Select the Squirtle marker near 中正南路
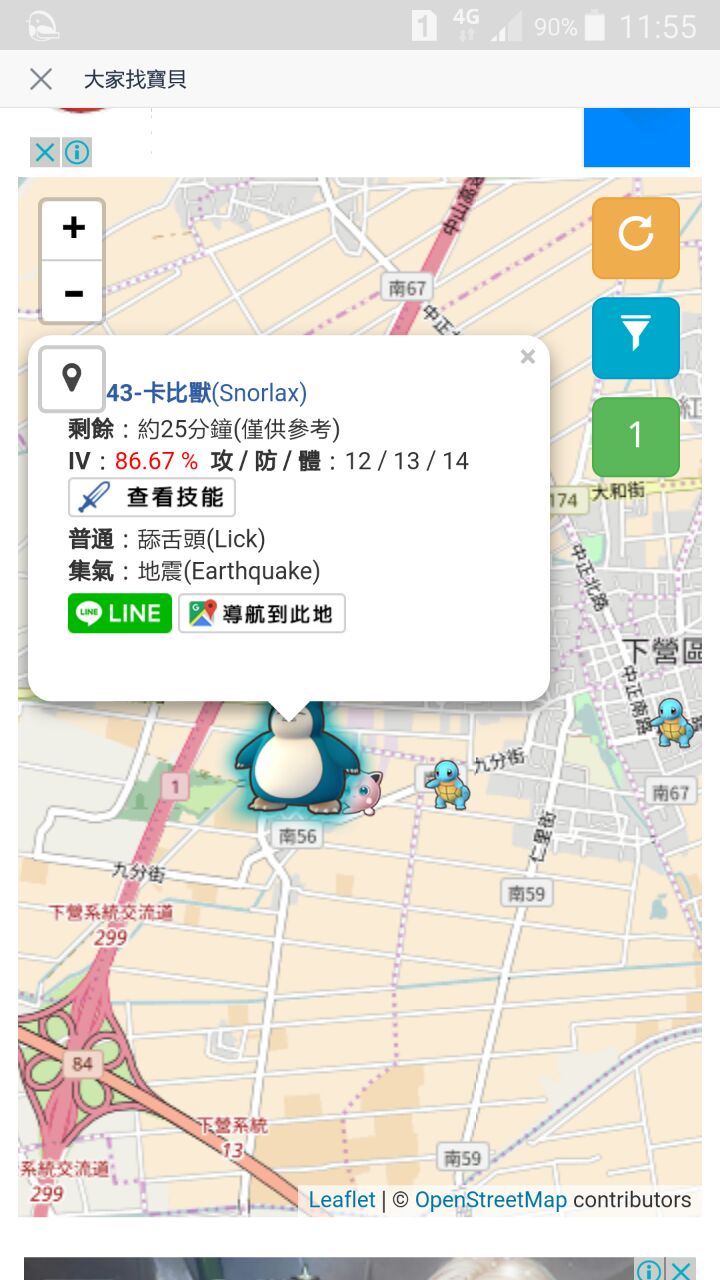Image resolution: width=720 pixels, height=1280 pixels. pyautogui.click(x=671, y=722)
